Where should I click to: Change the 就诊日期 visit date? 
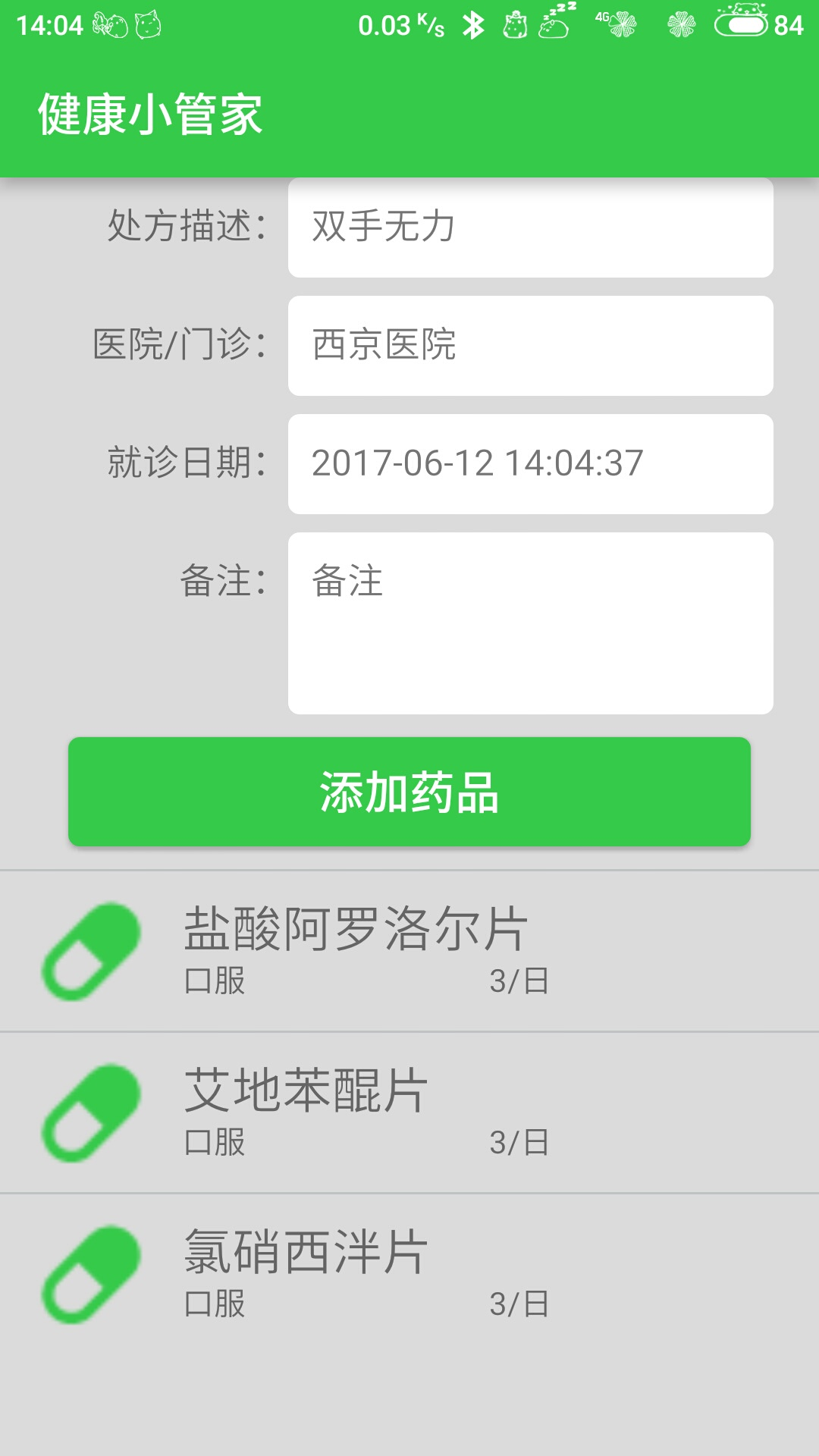pos(531,464)
